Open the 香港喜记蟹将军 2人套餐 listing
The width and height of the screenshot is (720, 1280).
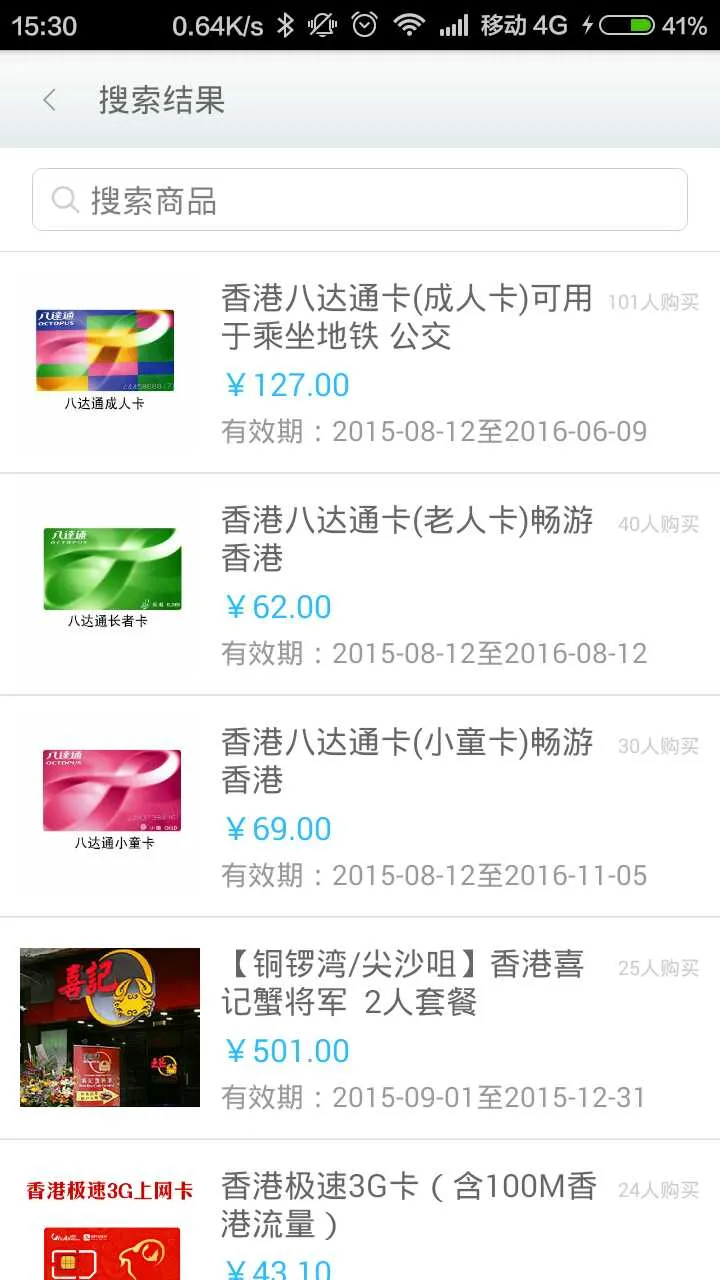coord(402,983)
